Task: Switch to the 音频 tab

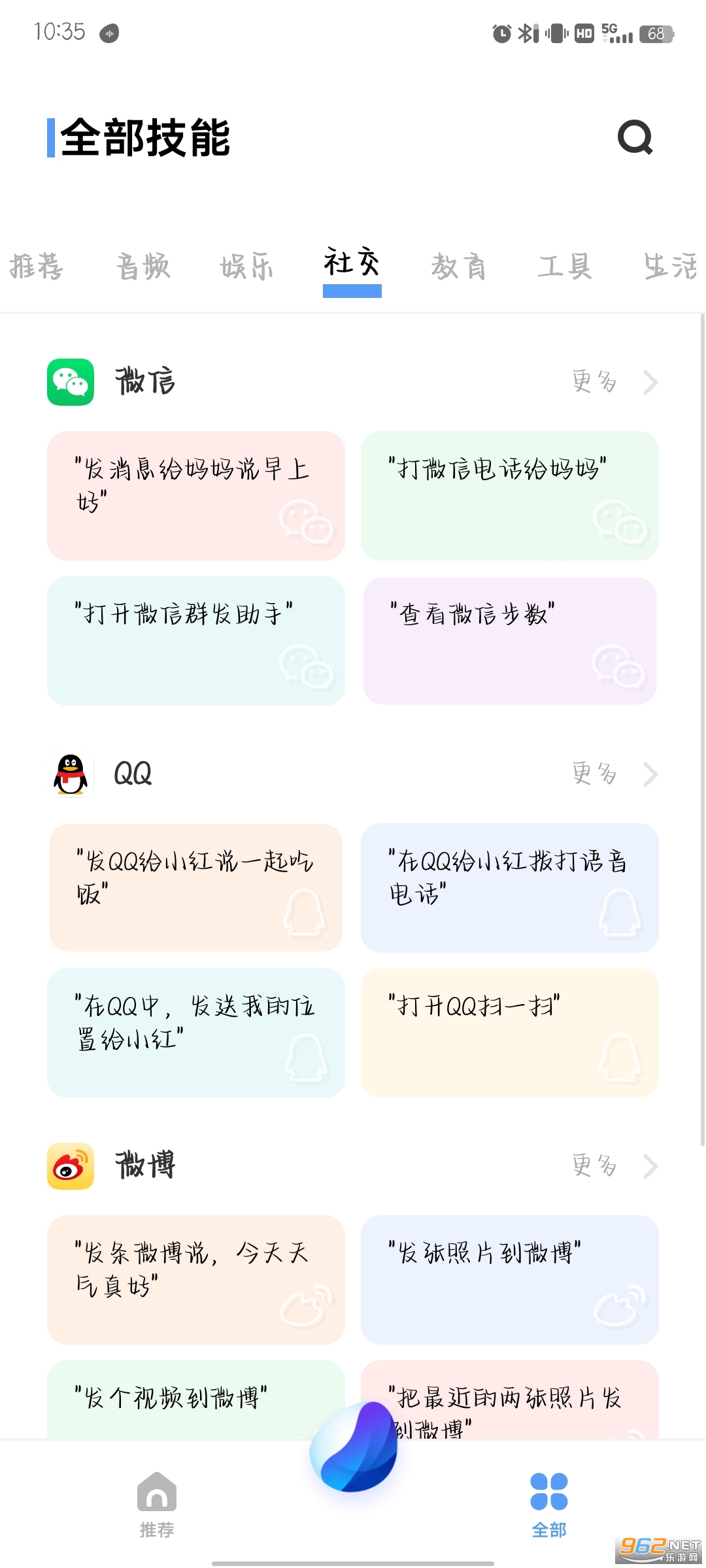Action: [x=143, y=267]
